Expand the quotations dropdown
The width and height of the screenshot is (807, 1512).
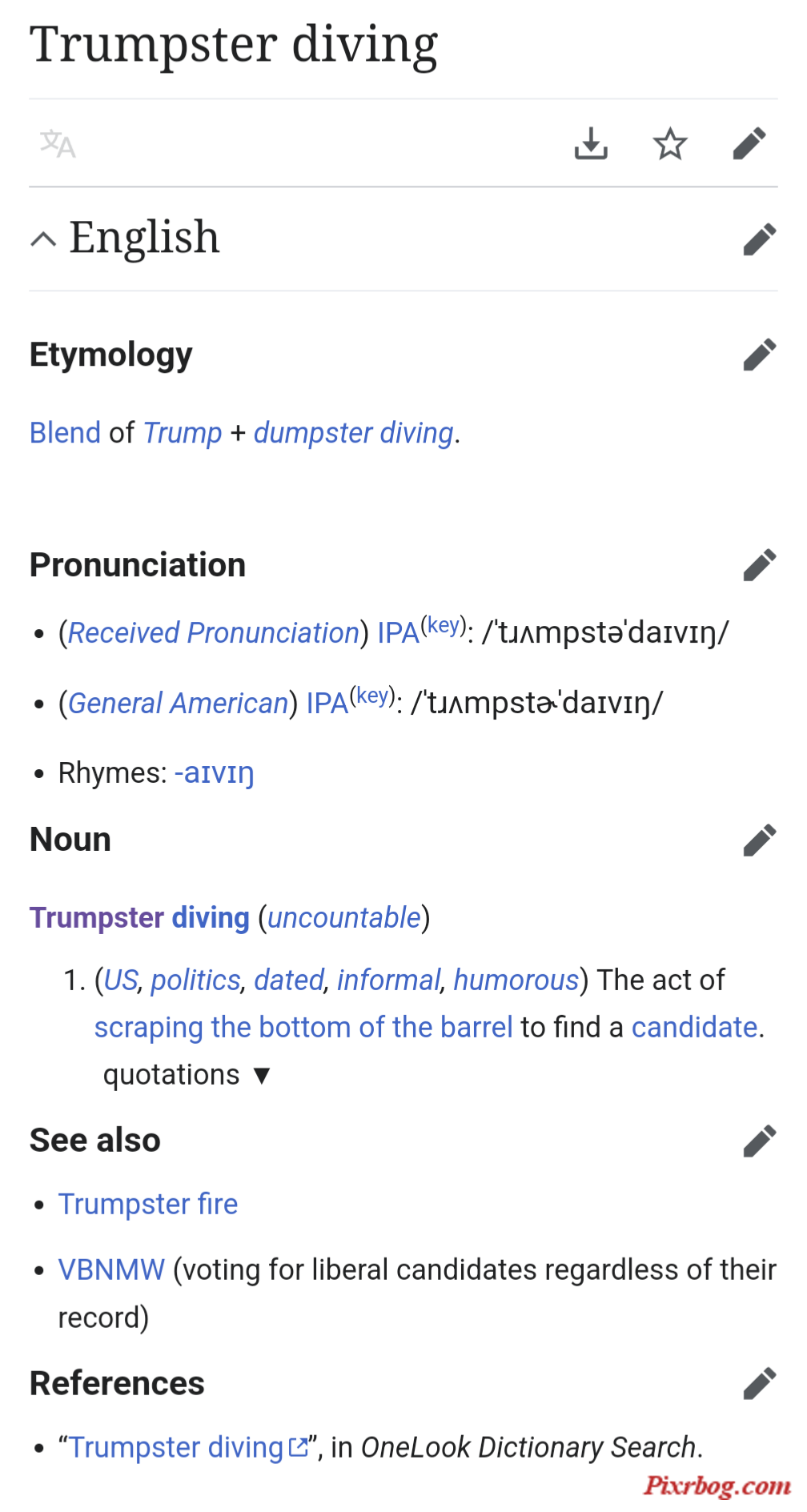pyautogui.click(x=187, y=1075)
